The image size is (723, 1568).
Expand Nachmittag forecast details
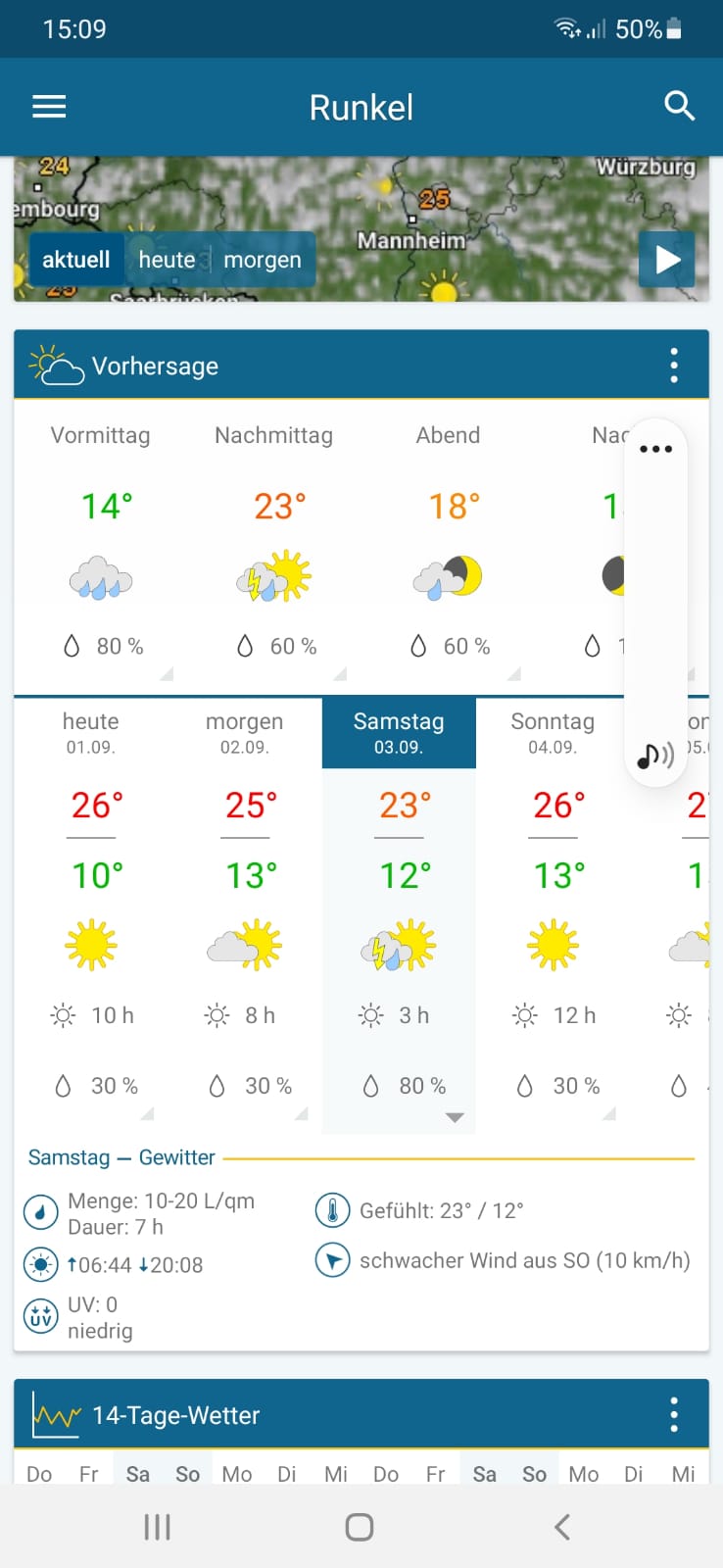click(x=274, y=549)
